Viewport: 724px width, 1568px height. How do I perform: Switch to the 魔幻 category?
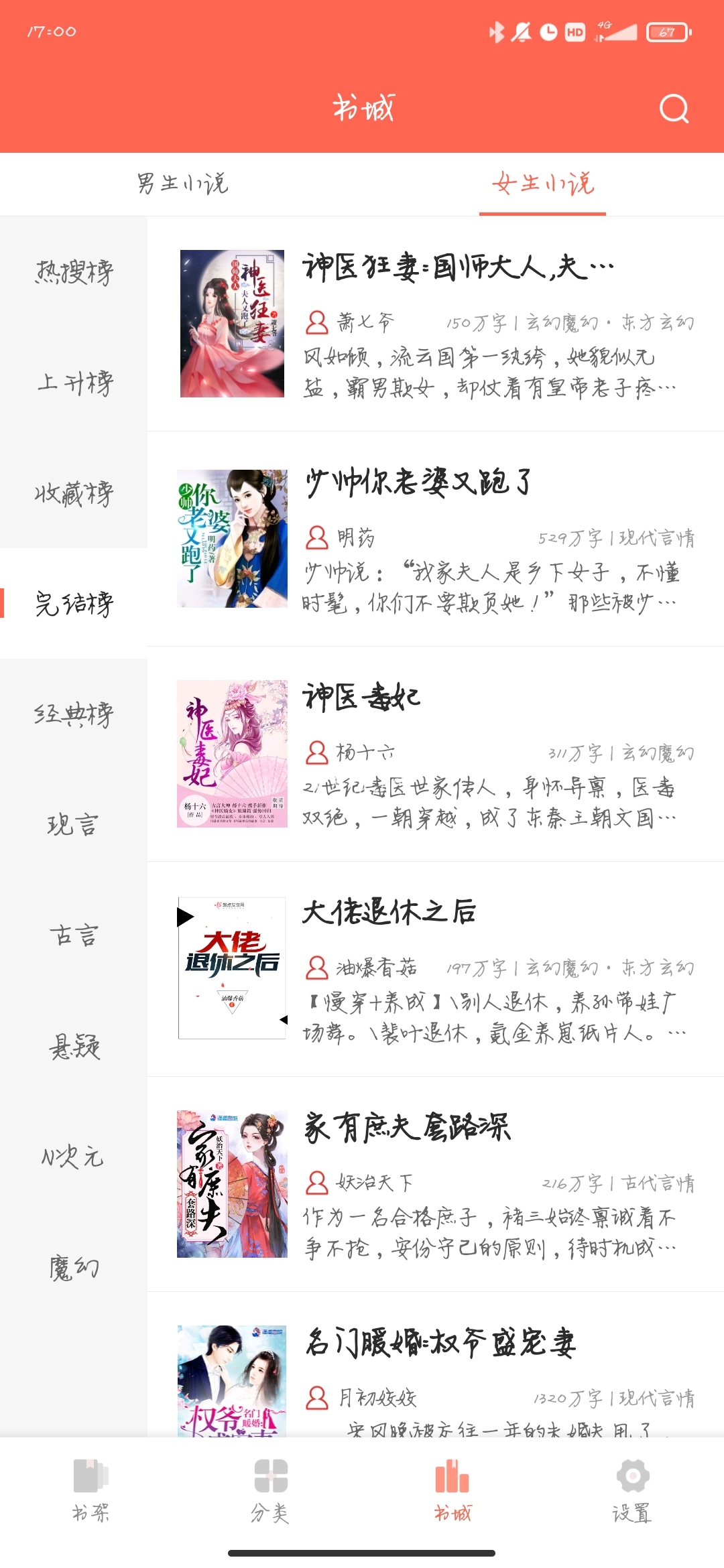[x=74, y=1268]
